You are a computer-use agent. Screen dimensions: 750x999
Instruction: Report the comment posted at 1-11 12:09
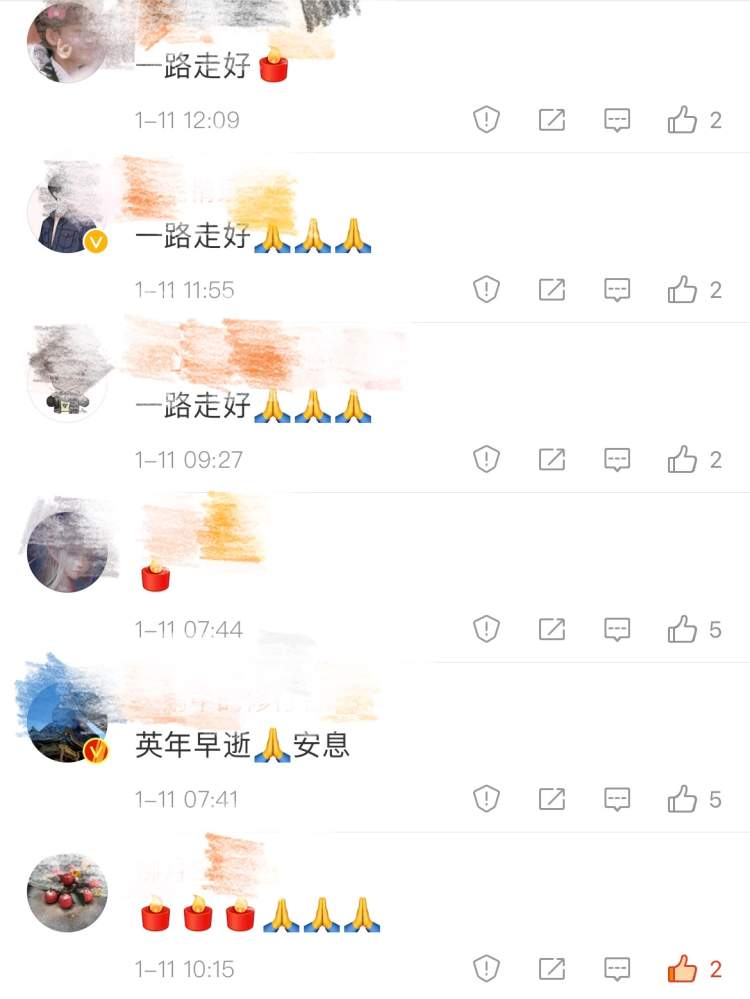[486, 120]
